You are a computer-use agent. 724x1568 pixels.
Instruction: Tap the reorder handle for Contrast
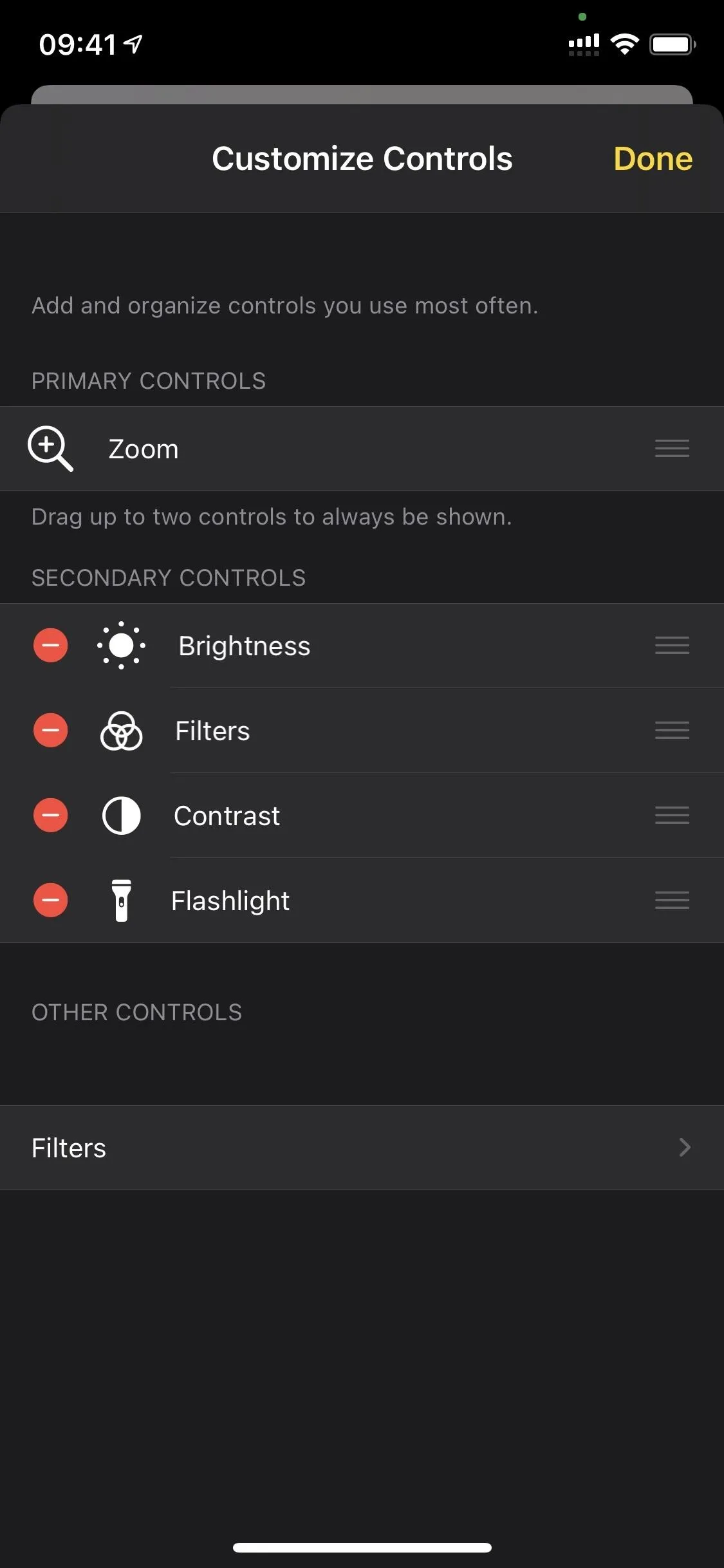pyautogui.click(x=672, y=816)
